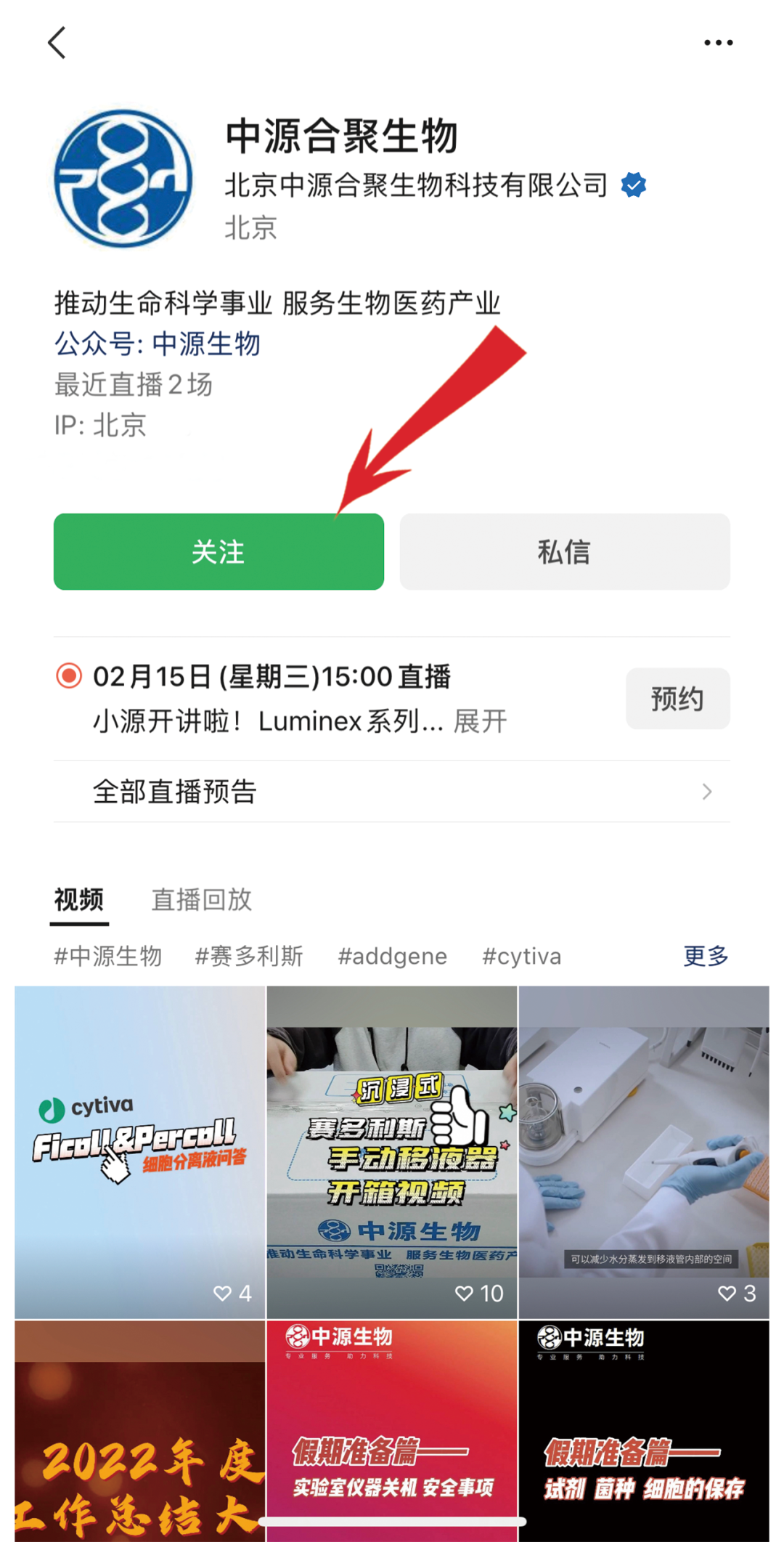Filter by #addgene hashtag
This screenshot has width=784, height=1542.
pos(392,956)
